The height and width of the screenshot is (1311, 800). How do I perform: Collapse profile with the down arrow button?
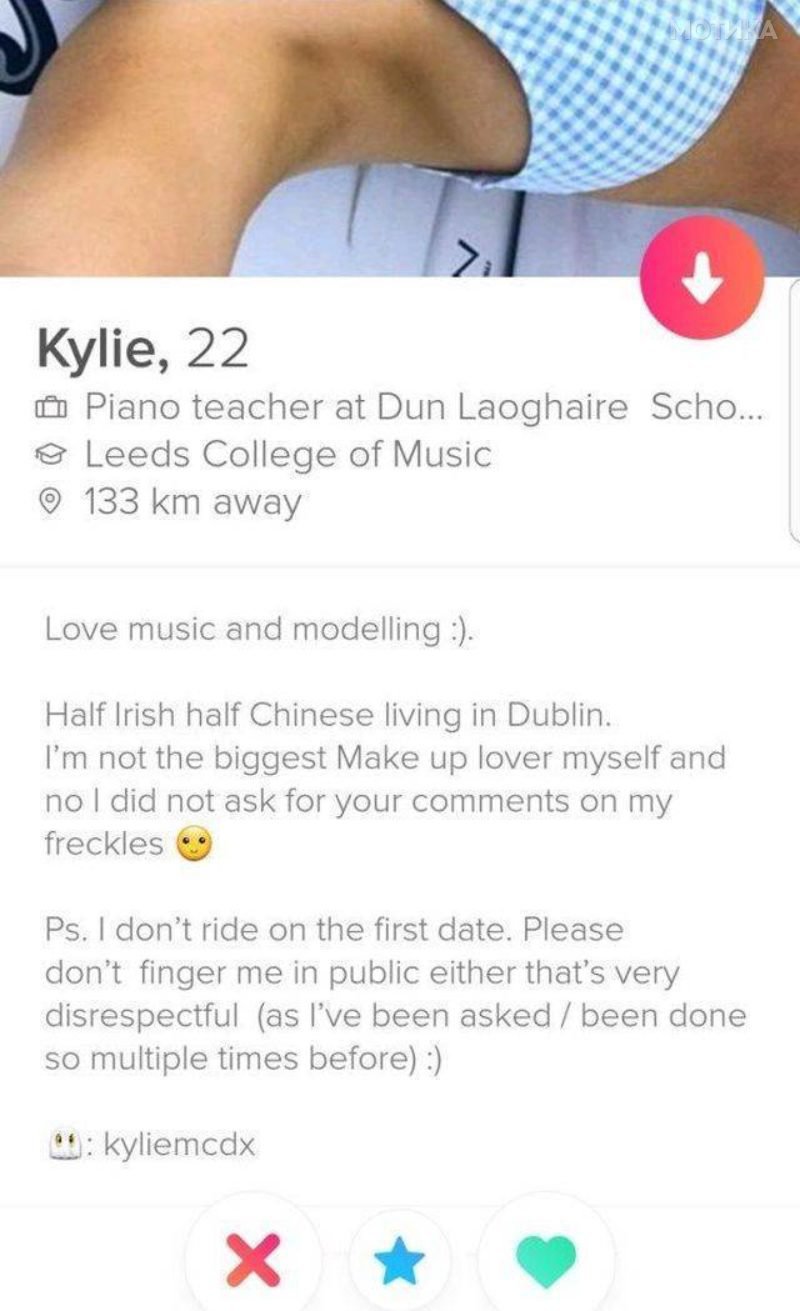pos(702,278)
